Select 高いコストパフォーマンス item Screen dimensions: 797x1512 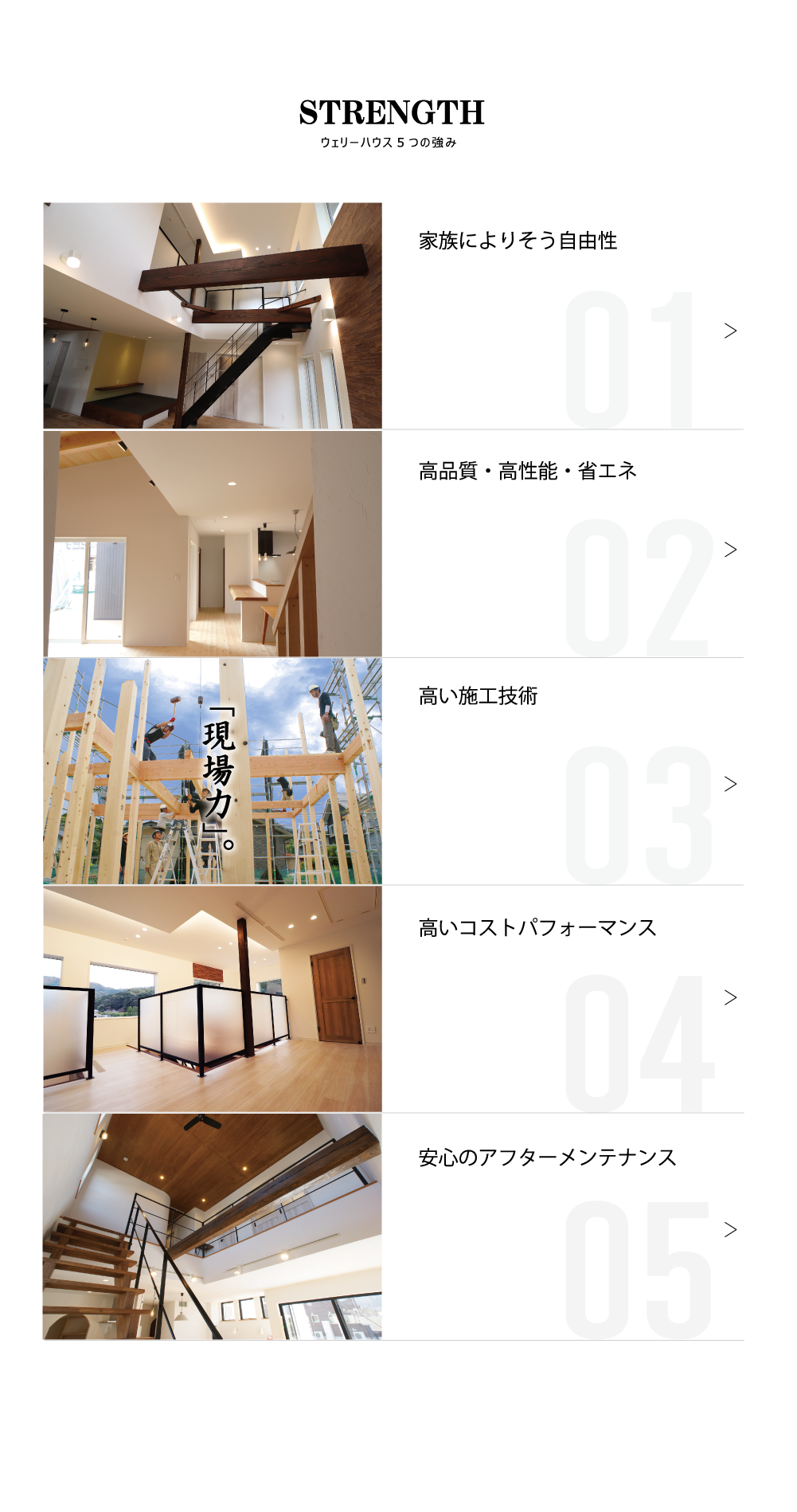point(537,927)
